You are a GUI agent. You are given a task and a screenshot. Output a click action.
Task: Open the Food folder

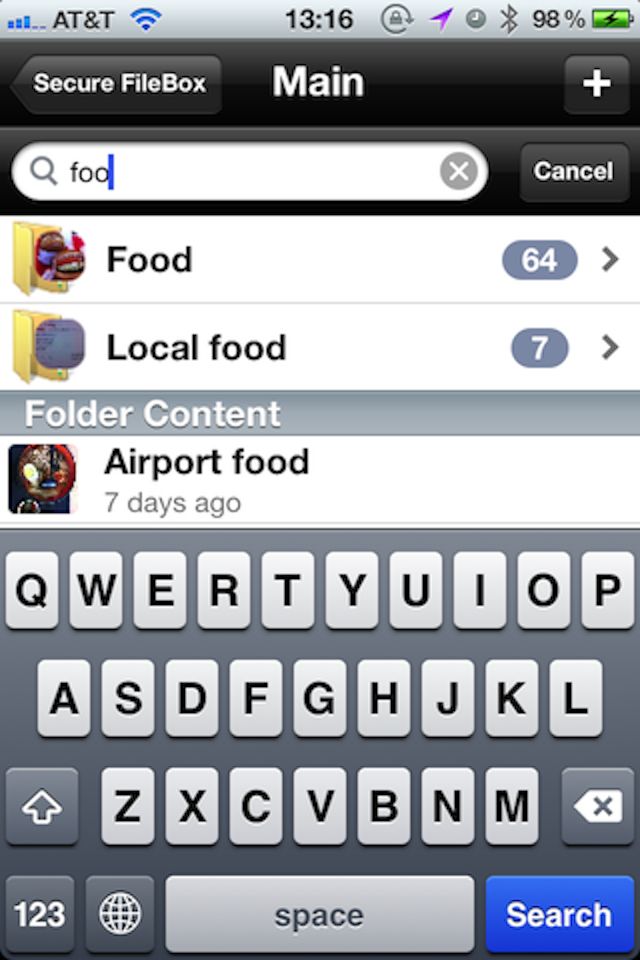pos(320,260)
